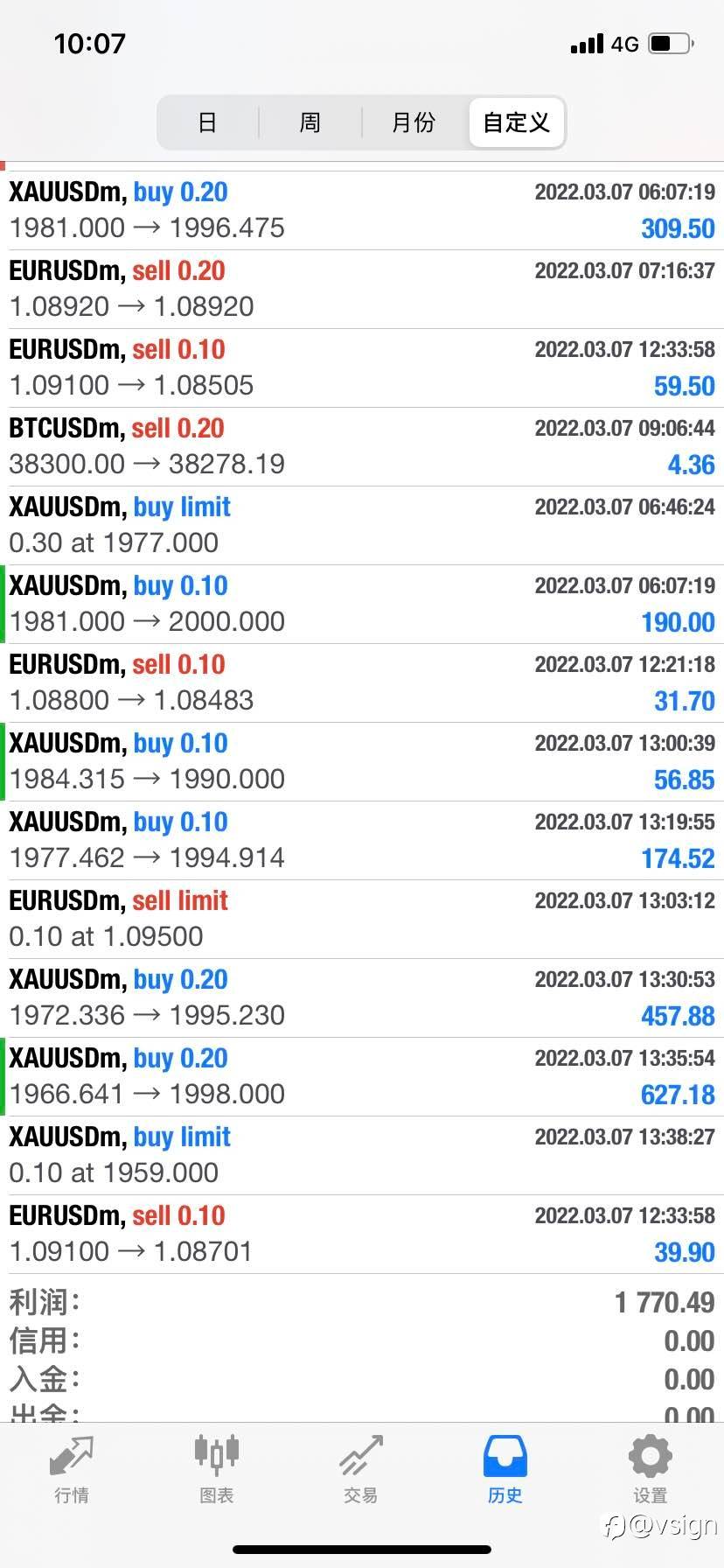Expand the XAUUSDm trade with 174.52 profit
The height and width of the screenshot is (1568, 724).
point(362,840)
